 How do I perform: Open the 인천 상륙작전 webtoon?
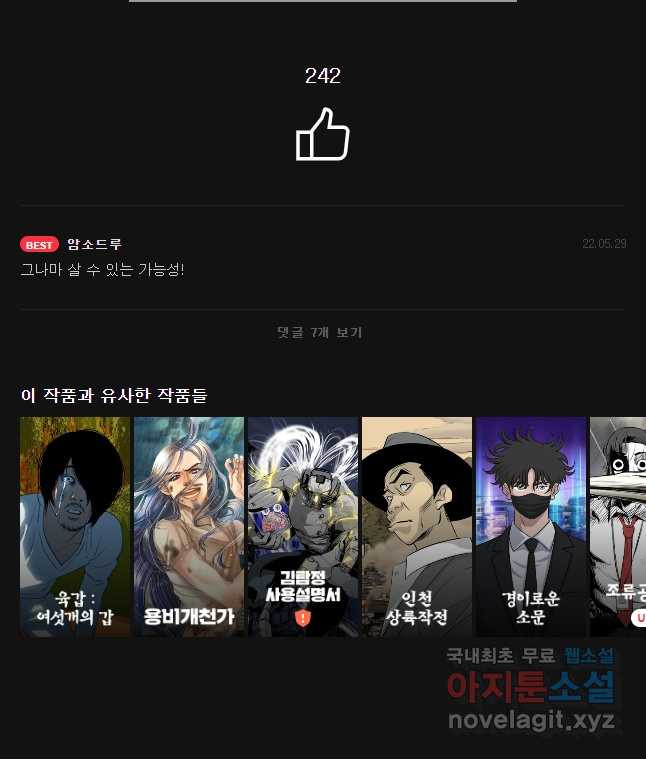point(417,526)
